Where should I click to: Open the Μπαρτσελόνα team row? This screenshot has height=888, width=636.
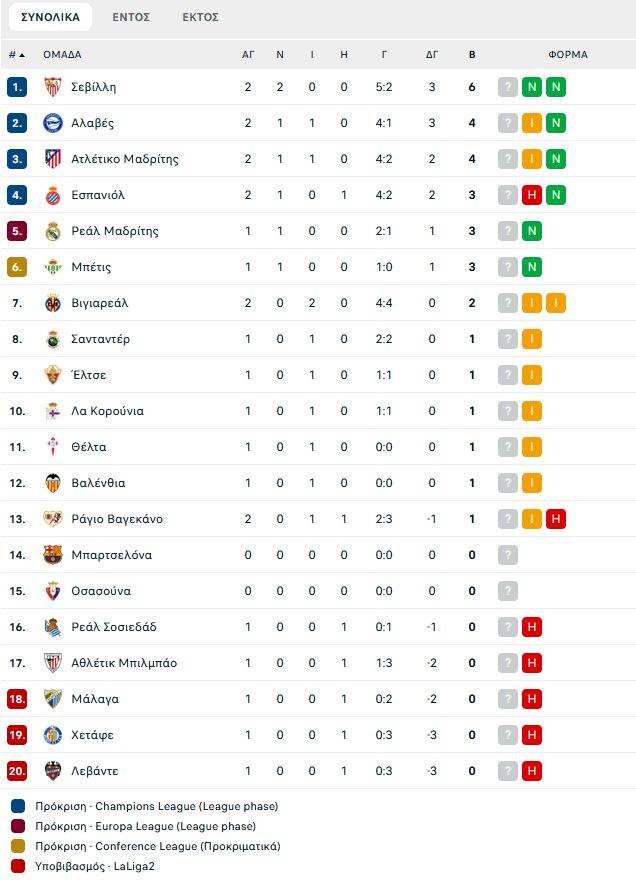pyautogui.click(x=318, y=555)
